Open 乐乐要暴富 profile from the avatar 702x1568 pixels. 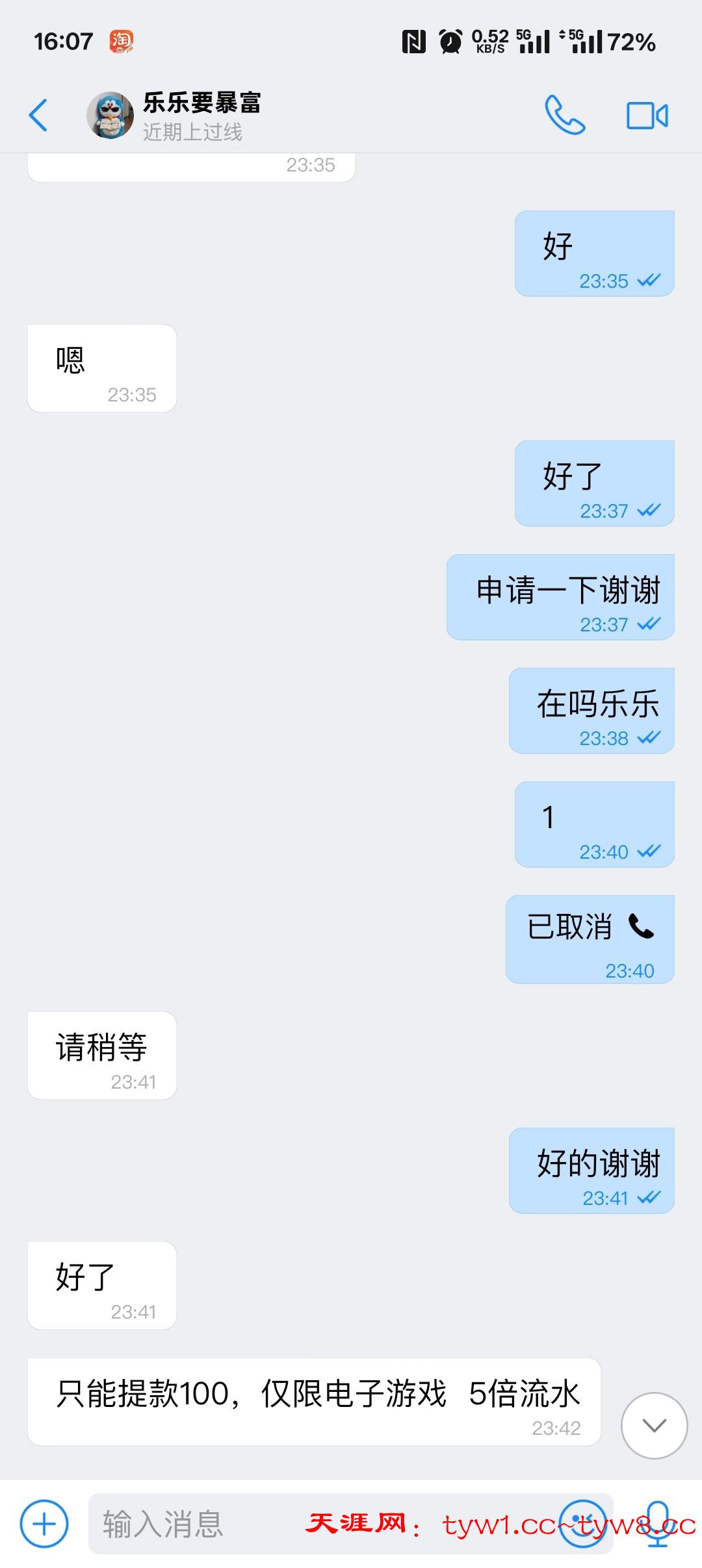click(x=110, y=116)
